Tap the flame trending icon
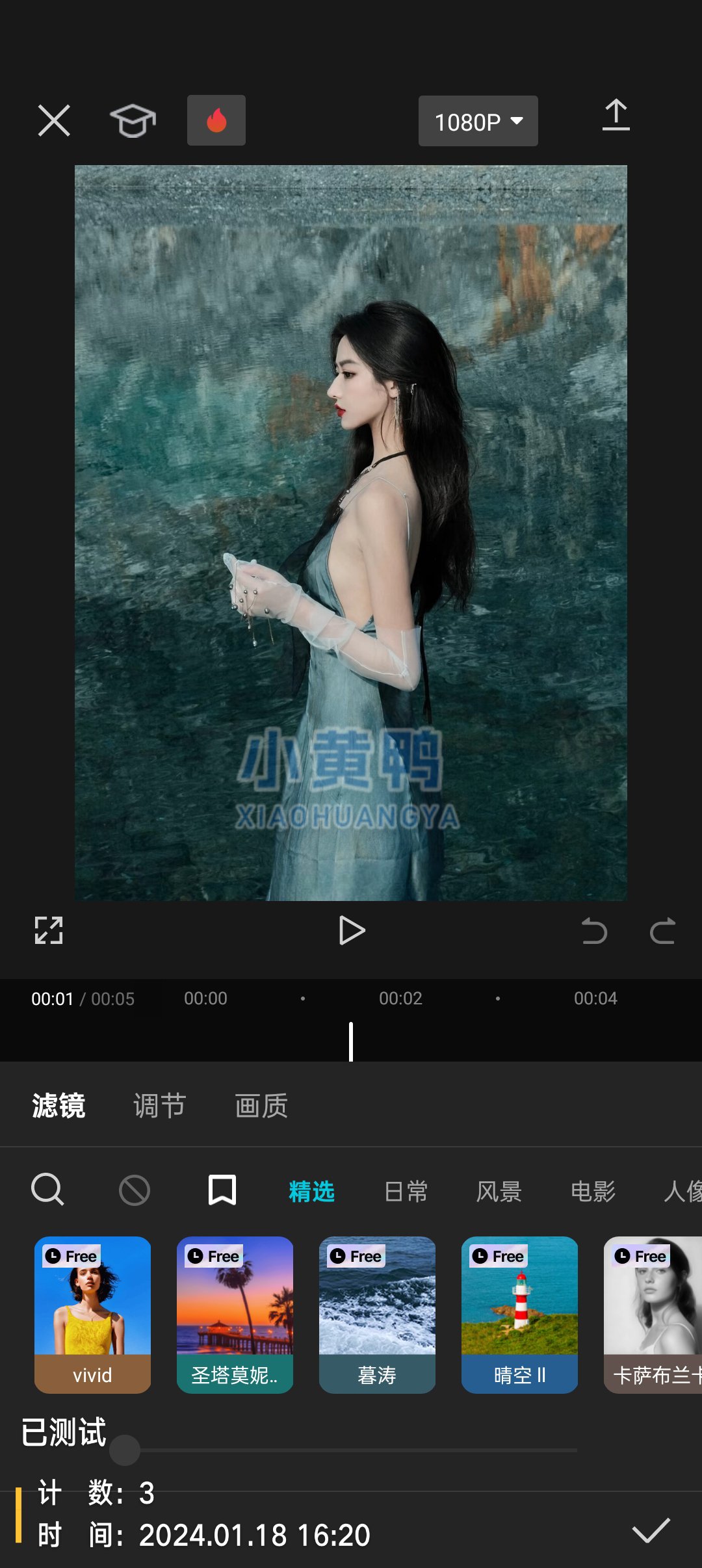Viewport: 702px width, 1568px height. [216, 121]
